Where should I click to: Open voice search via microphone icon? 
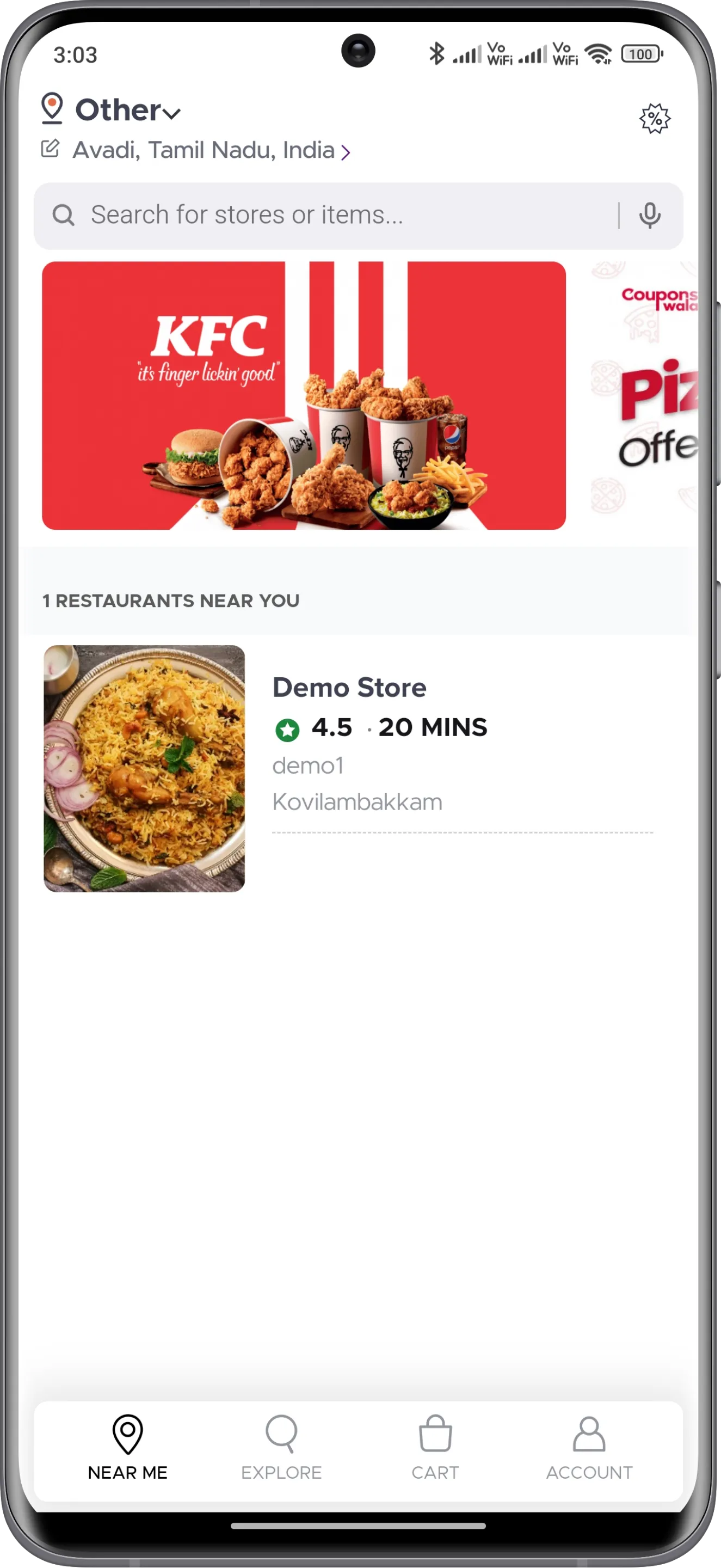[650, 216]
